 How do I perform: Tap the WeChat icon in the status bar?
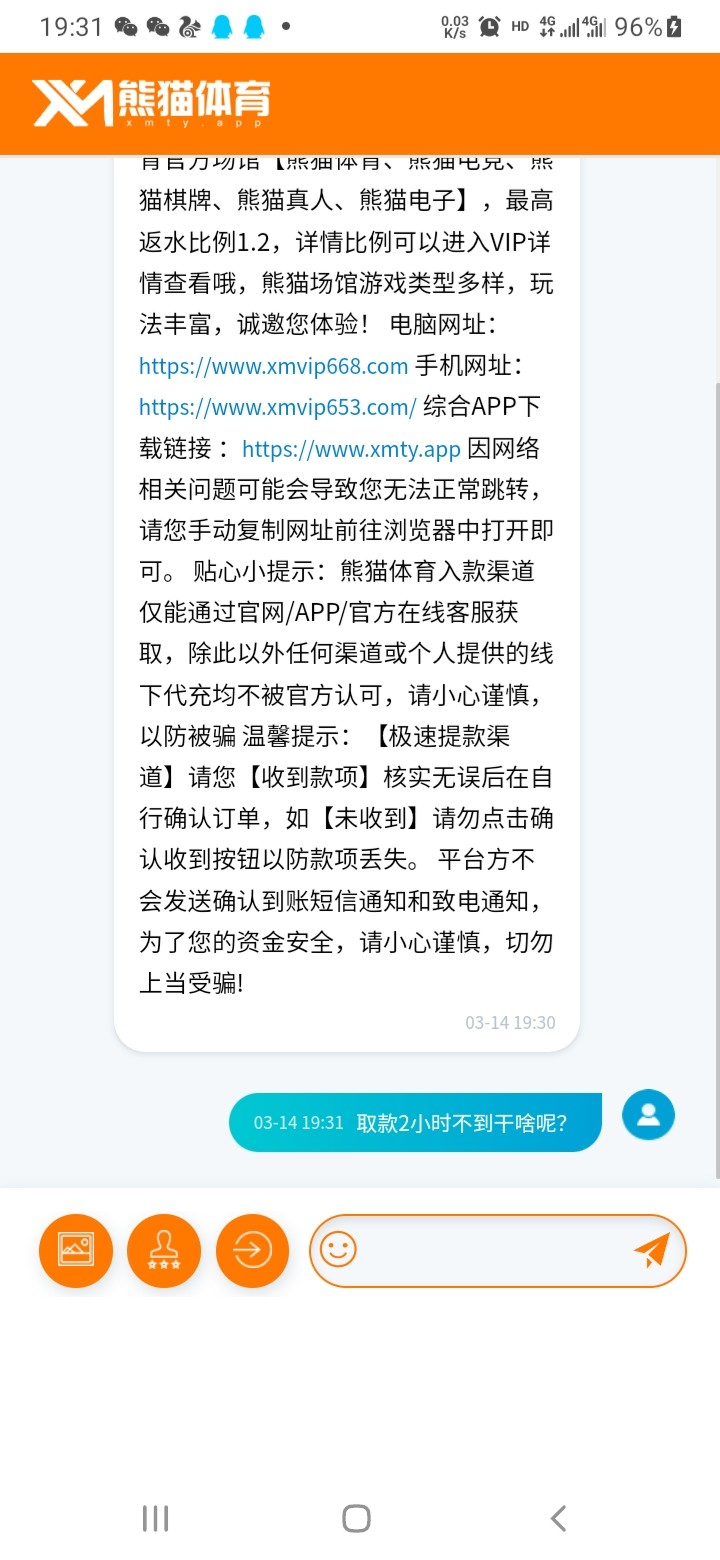pos(128,27)
